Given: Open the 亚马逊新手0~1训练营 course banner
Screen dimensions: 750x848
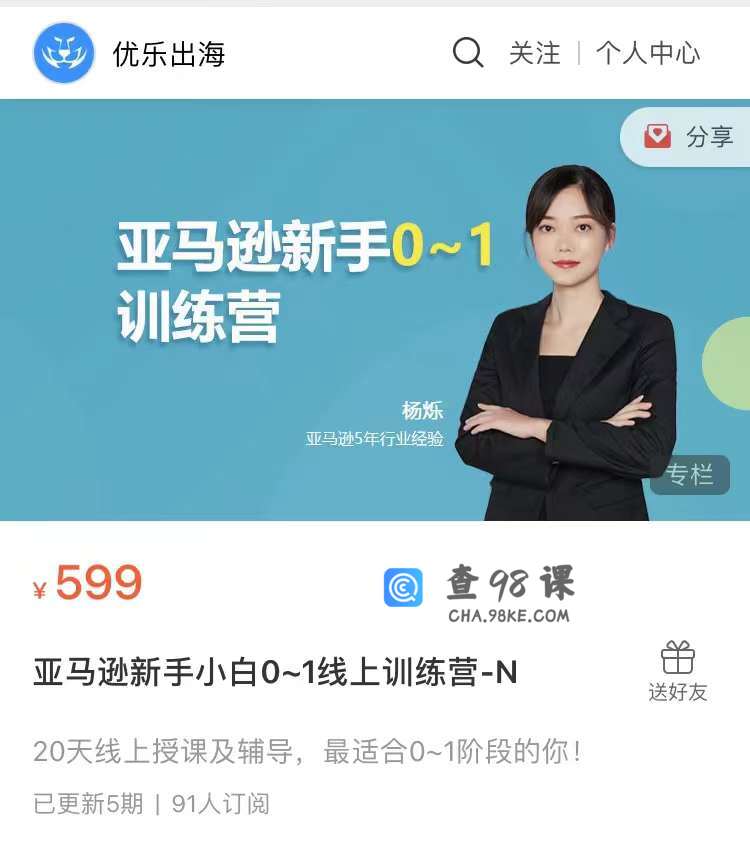Looking at the screenshot, I should pos(300,310).
